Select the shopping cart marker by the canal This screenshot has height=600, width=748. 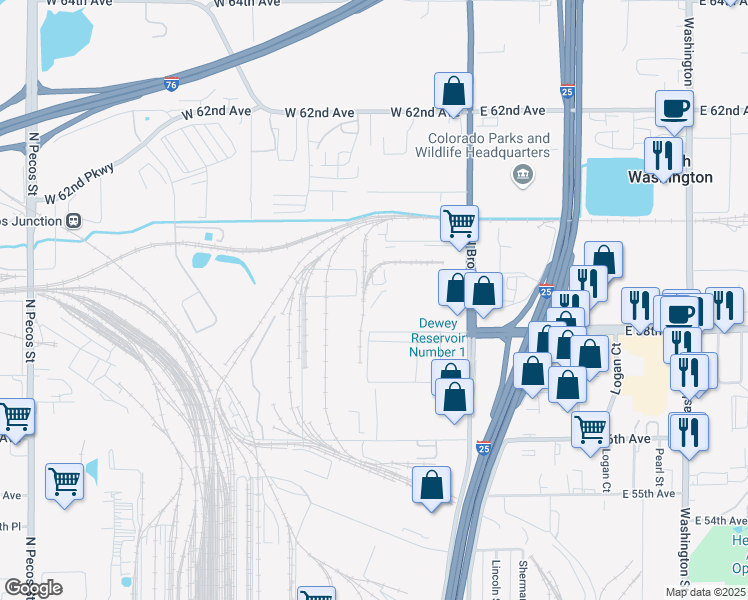(x=459, y=223)
